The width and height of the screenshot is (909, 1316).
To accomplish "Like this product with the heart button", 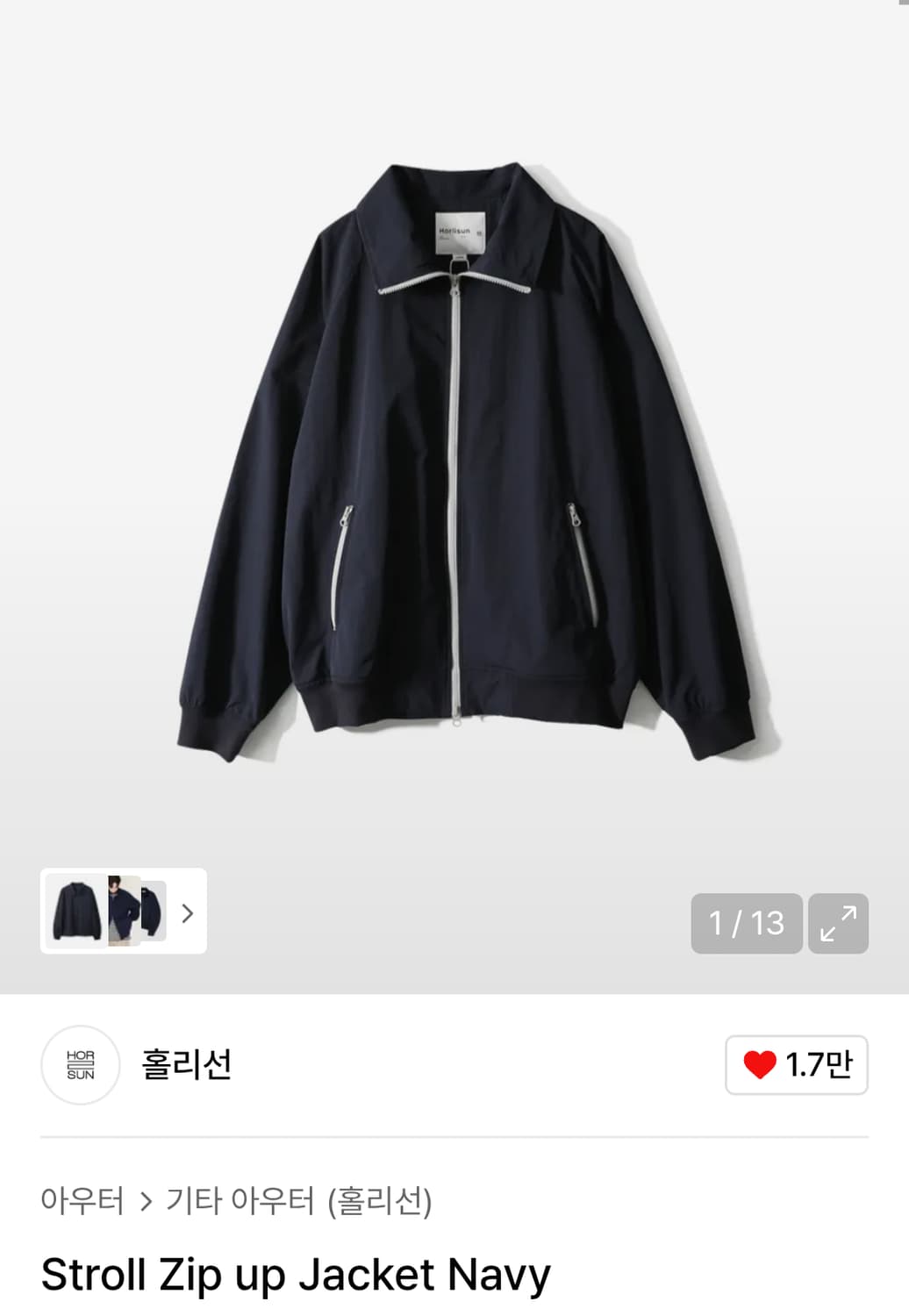I will (796, 1065).
